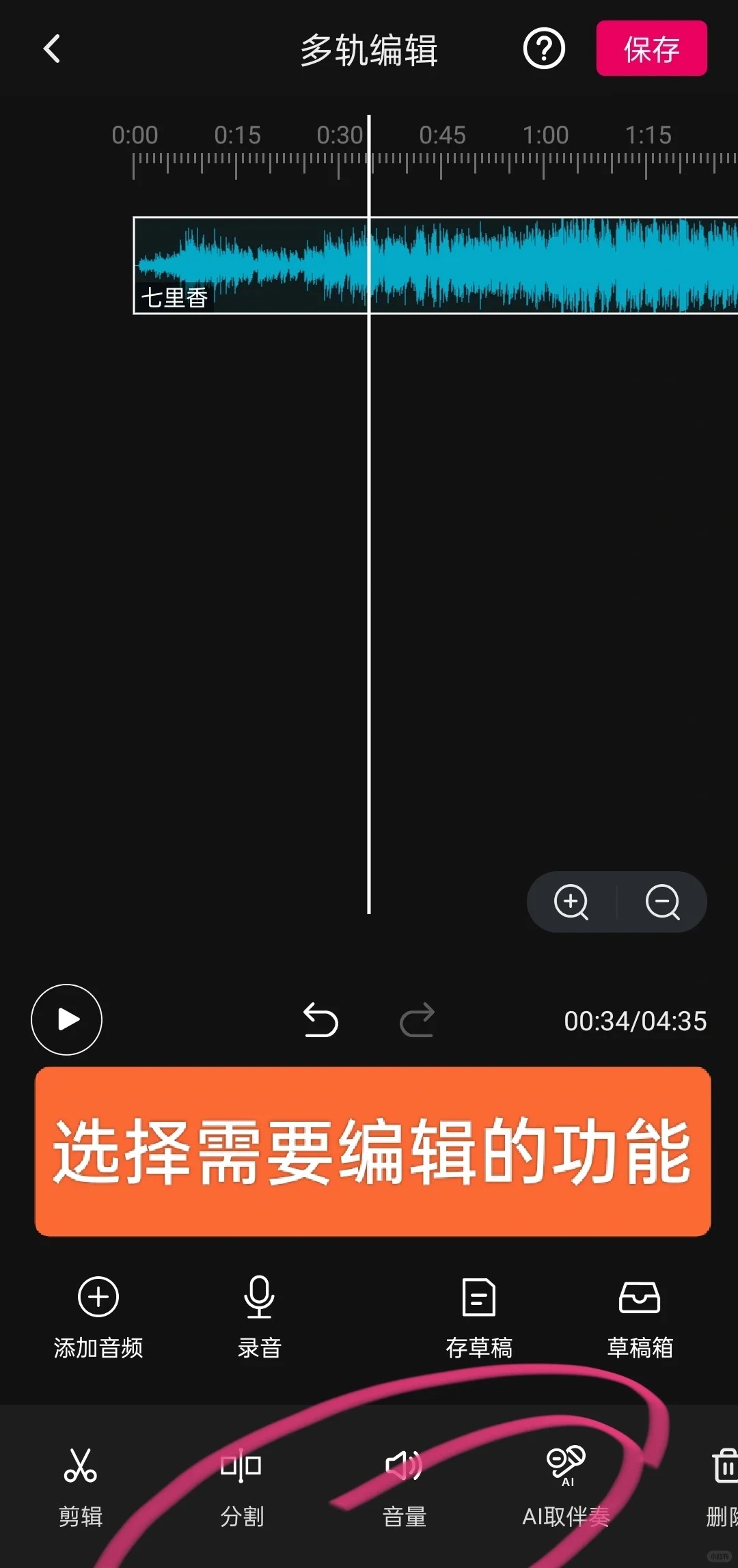Redo the edit
This screenshot has width=738, height=1568.
[x=417, y=1020]
